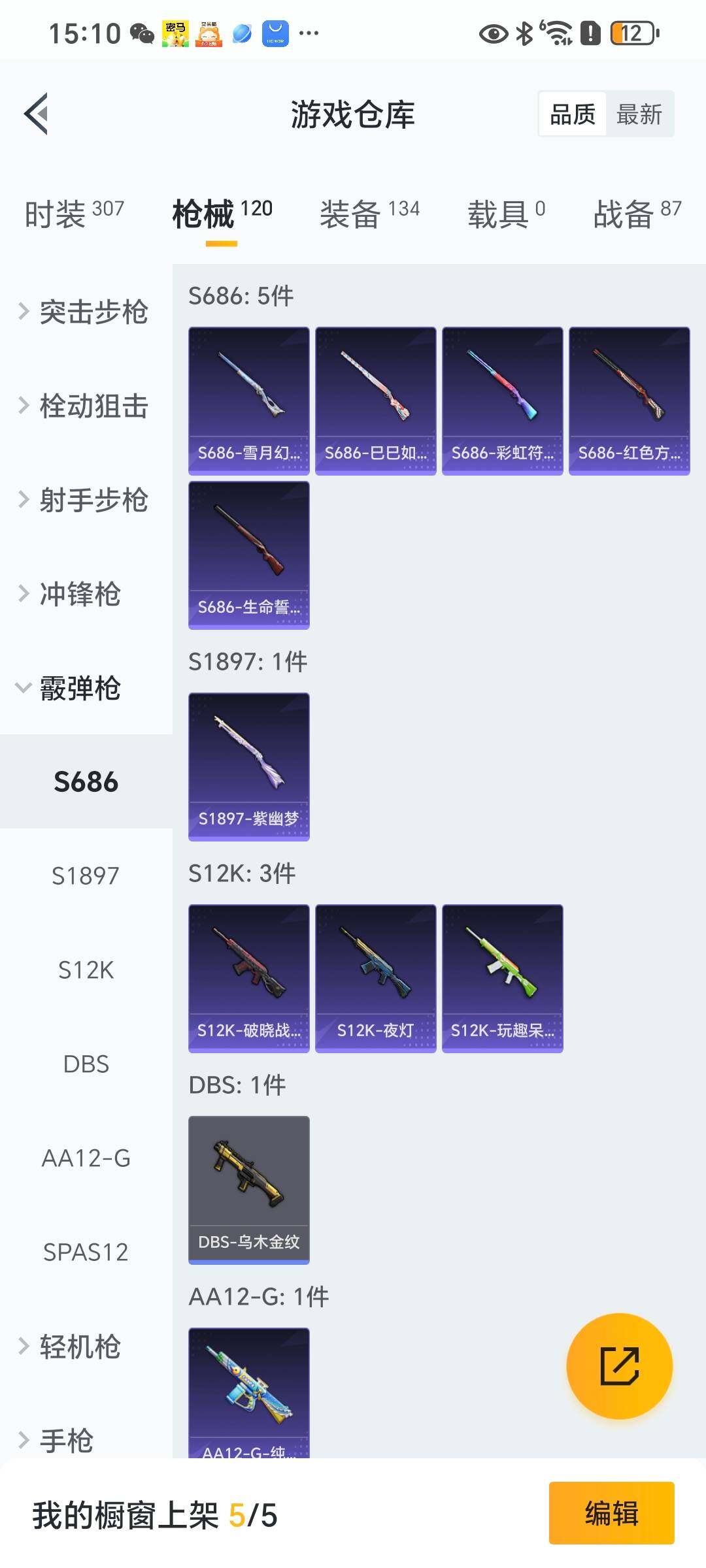The width and height of the screenshot is (706, 1568).
Task: Go back using the top-left arrow
Action: pyautogui.click(x=37, y=114)
